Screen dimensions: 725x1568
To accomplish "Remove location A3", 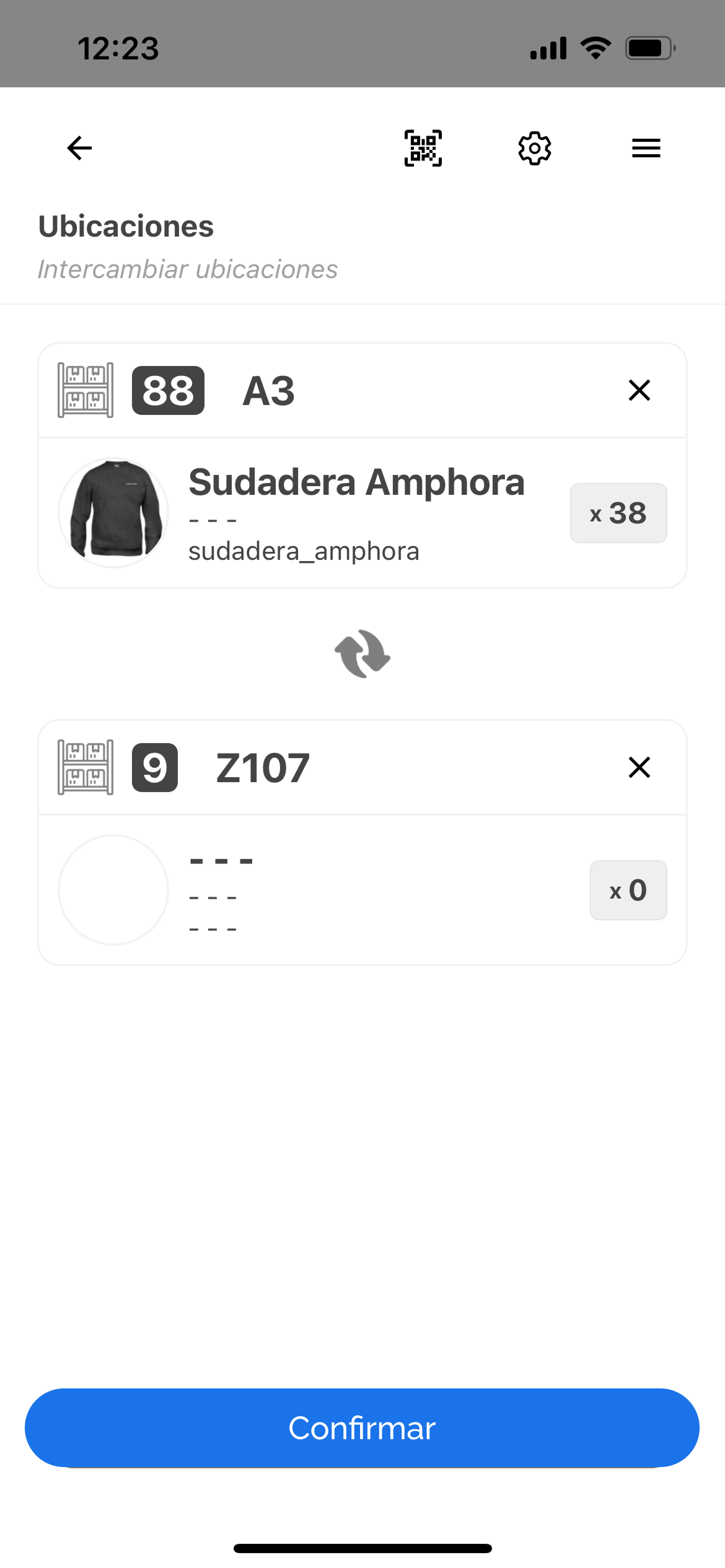I will point(639,390).
